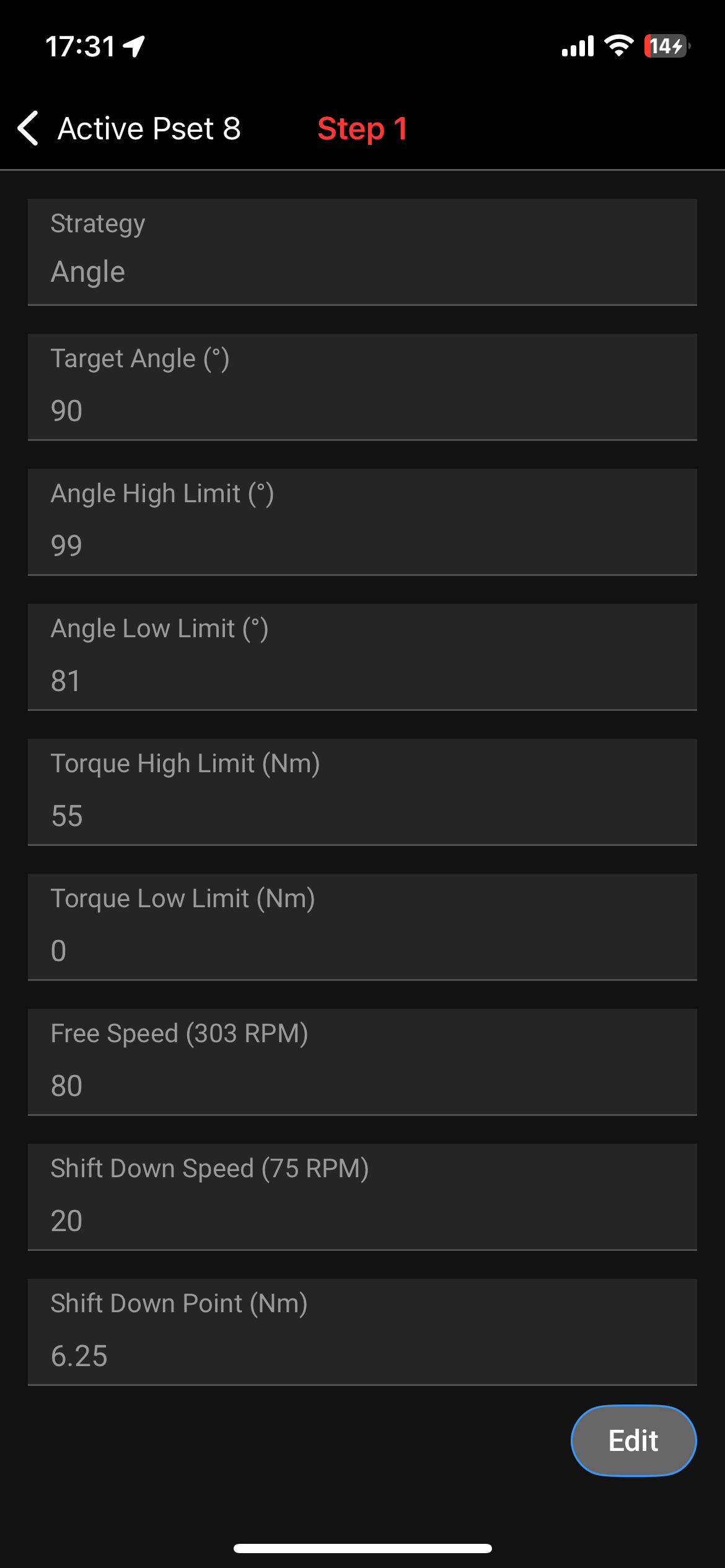Select the Shift Down Point field

click(x=362, y=1332)
